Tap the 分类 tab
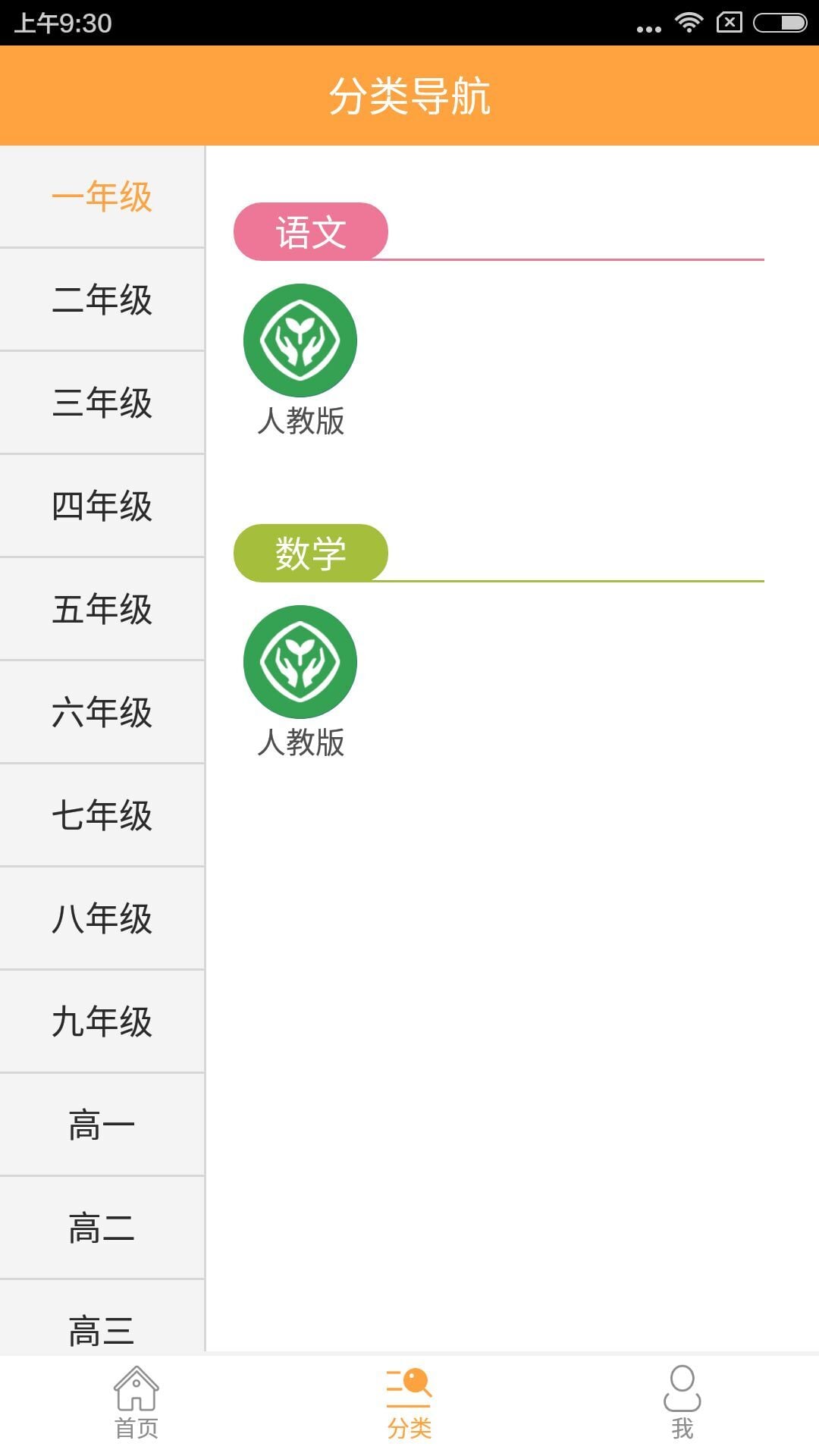The width and height of the screenshot is (819, 1456). click(409, 1403)
